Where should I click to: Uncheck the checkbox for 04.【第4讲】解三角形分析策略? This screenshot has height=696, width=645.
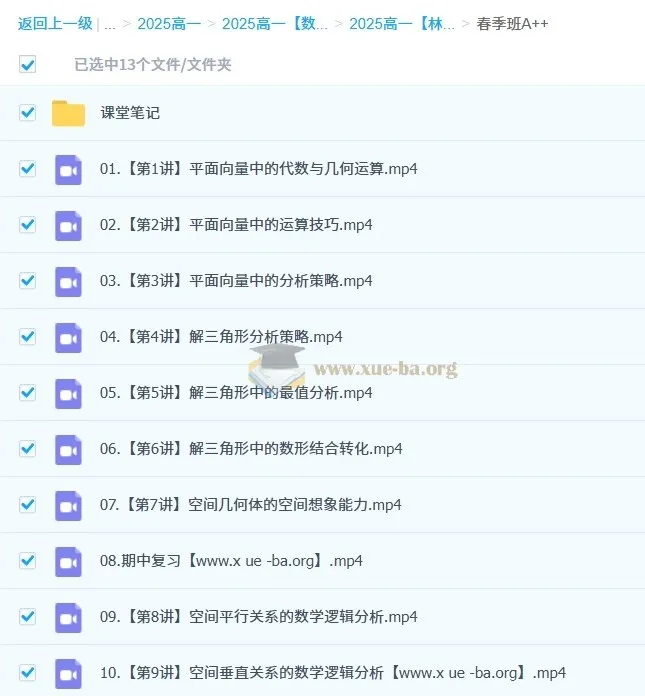(28, 337)
